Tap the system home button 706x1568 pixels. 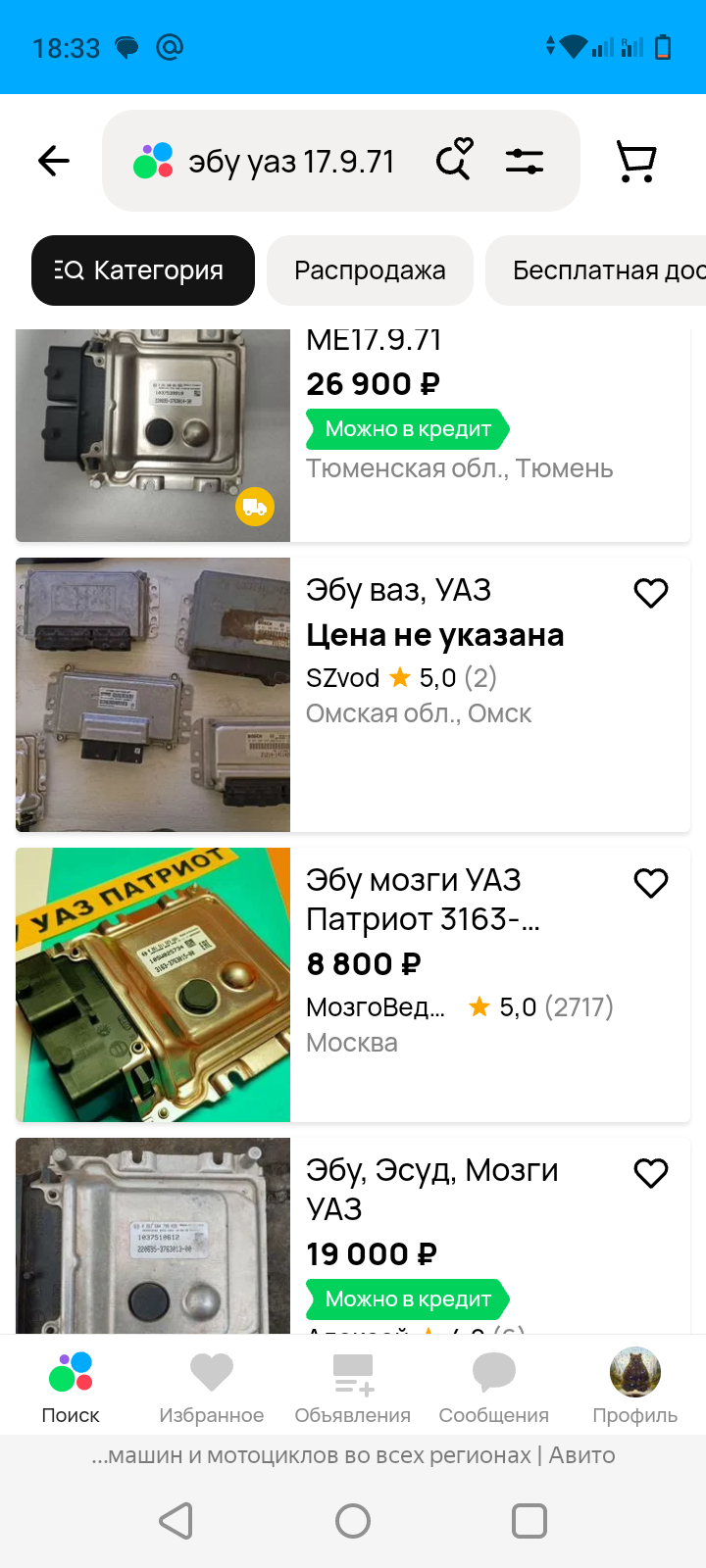353,1521
